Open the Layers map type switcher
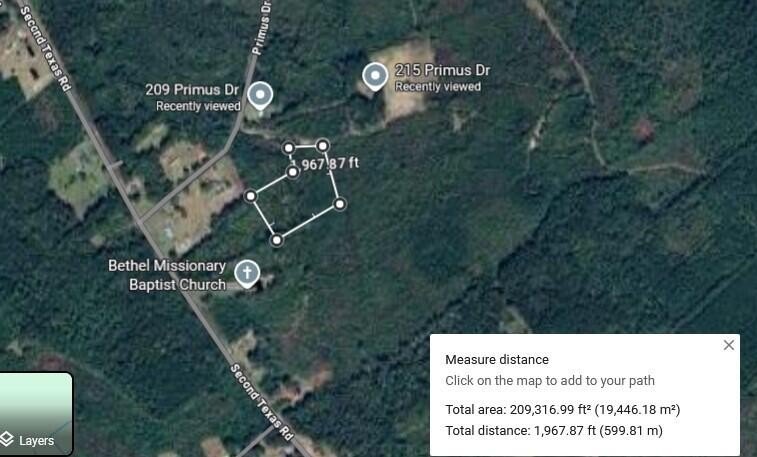Screen dimensions: 757x457 click(36, 414)
